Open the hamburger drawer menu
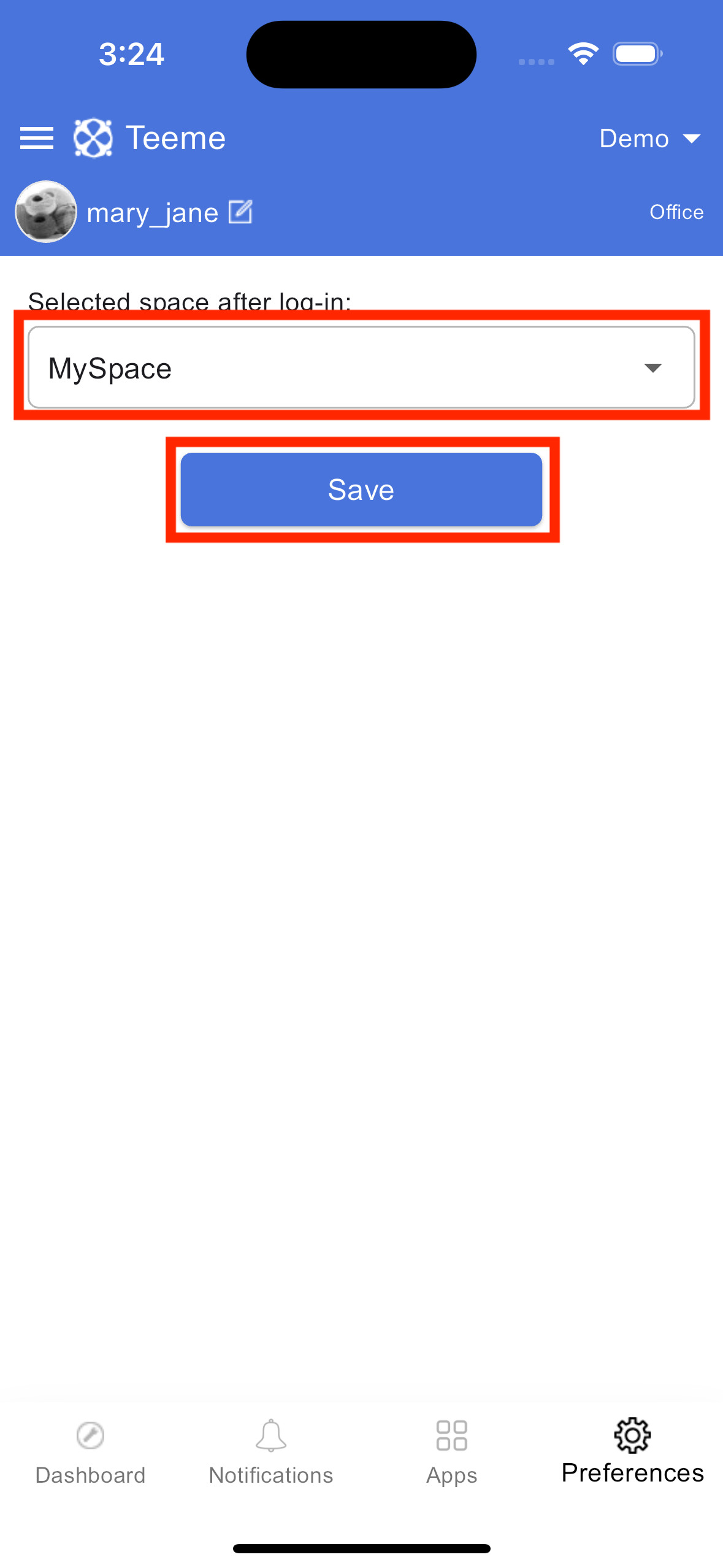Image resolution: width=723 pixels, height=1568 pixels. [x=37, y=138]
